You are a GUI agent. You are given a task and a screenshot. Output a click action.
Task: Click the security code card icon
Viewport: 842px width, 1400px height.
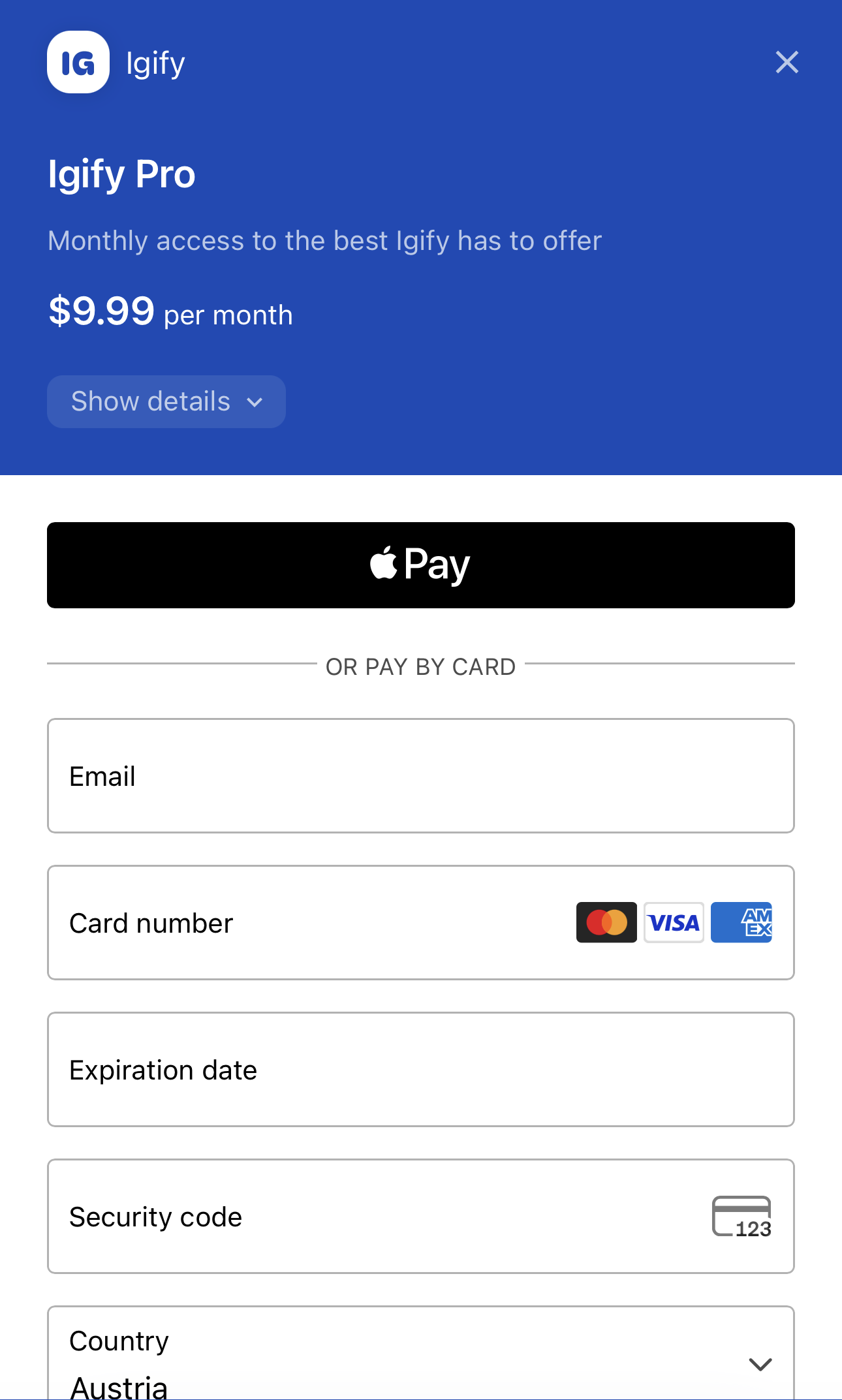point(742,1216)
